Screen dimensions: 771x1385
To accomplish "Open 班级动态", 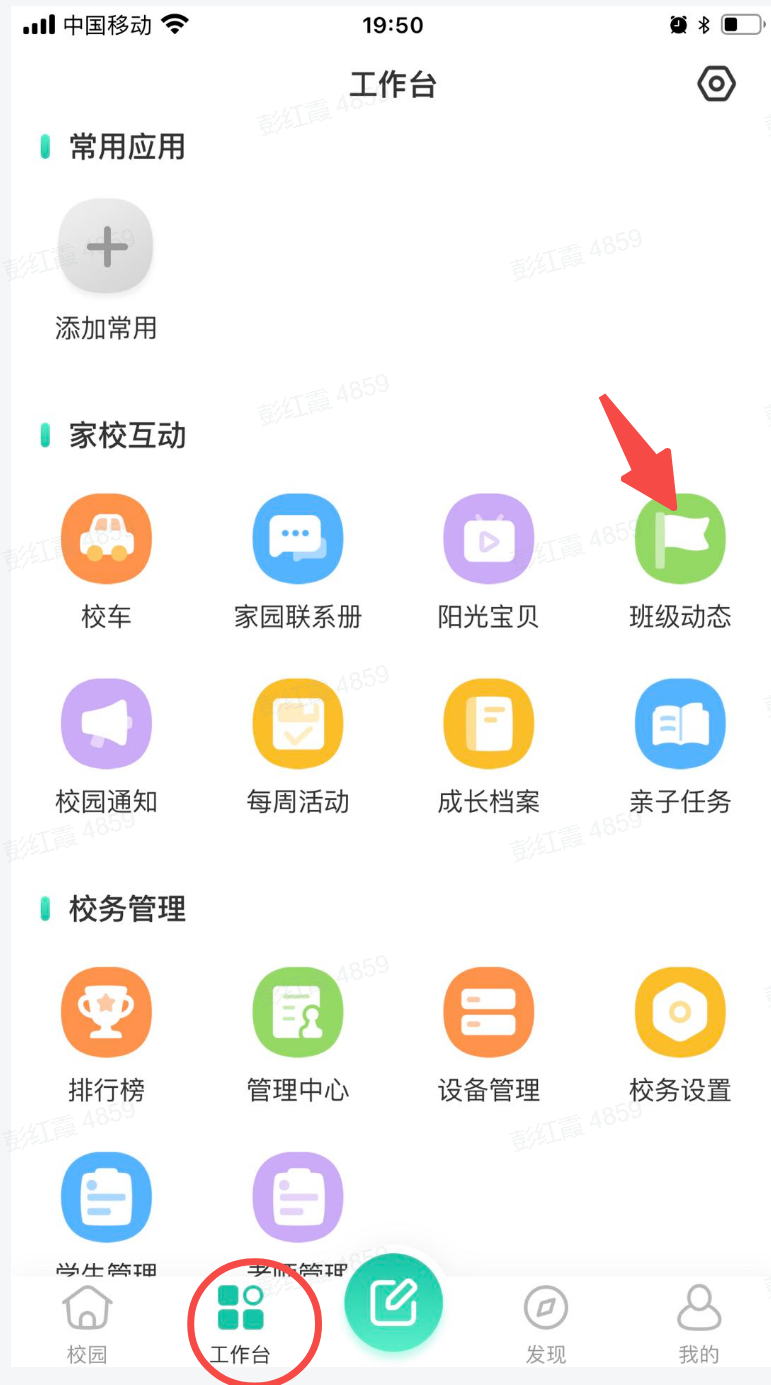I will [680, 539].
